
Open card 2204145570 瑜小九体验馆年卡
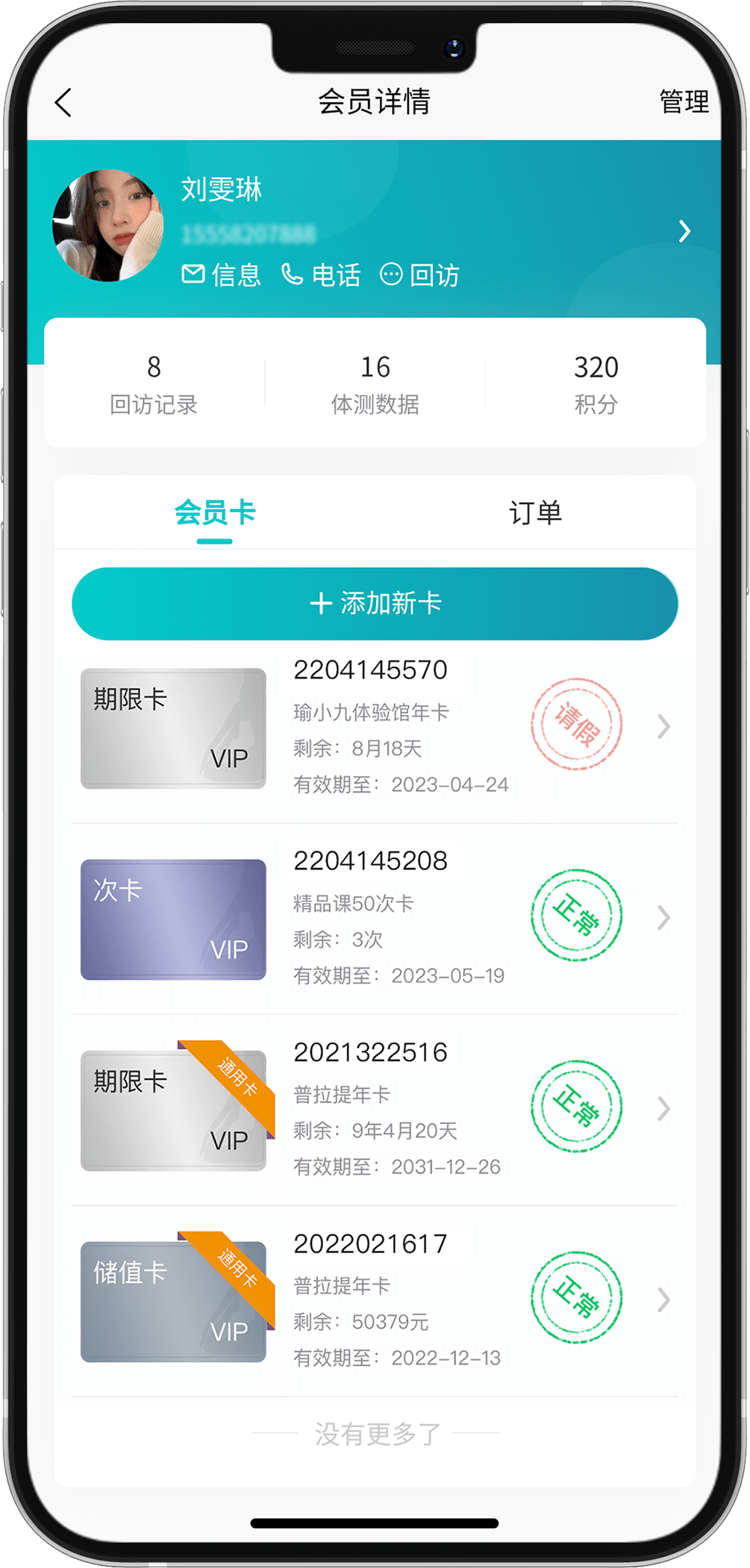375,728
